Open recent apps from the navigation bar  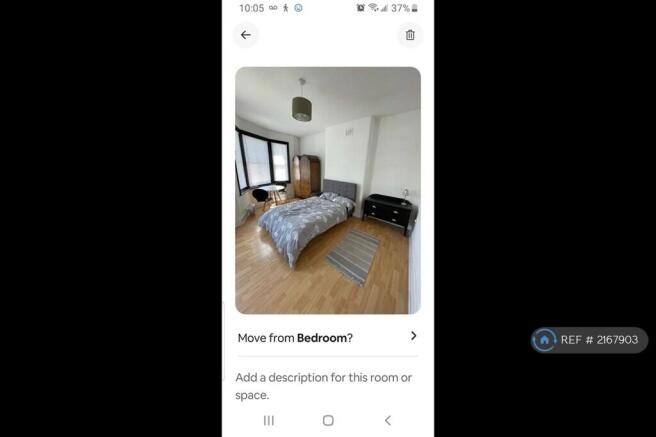click(x=268, y=420)
